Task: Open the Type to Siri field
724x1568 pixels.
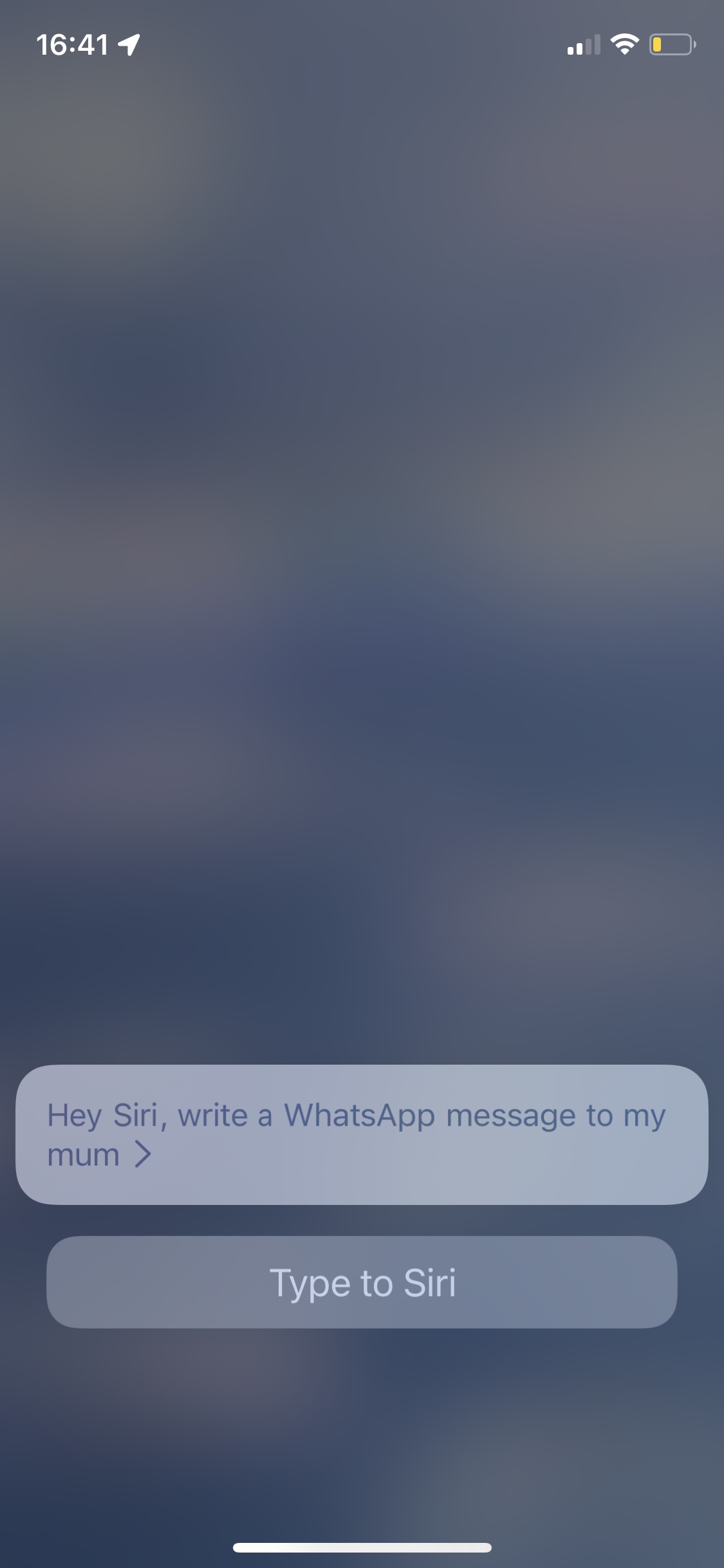Action: coord(362,1282)
